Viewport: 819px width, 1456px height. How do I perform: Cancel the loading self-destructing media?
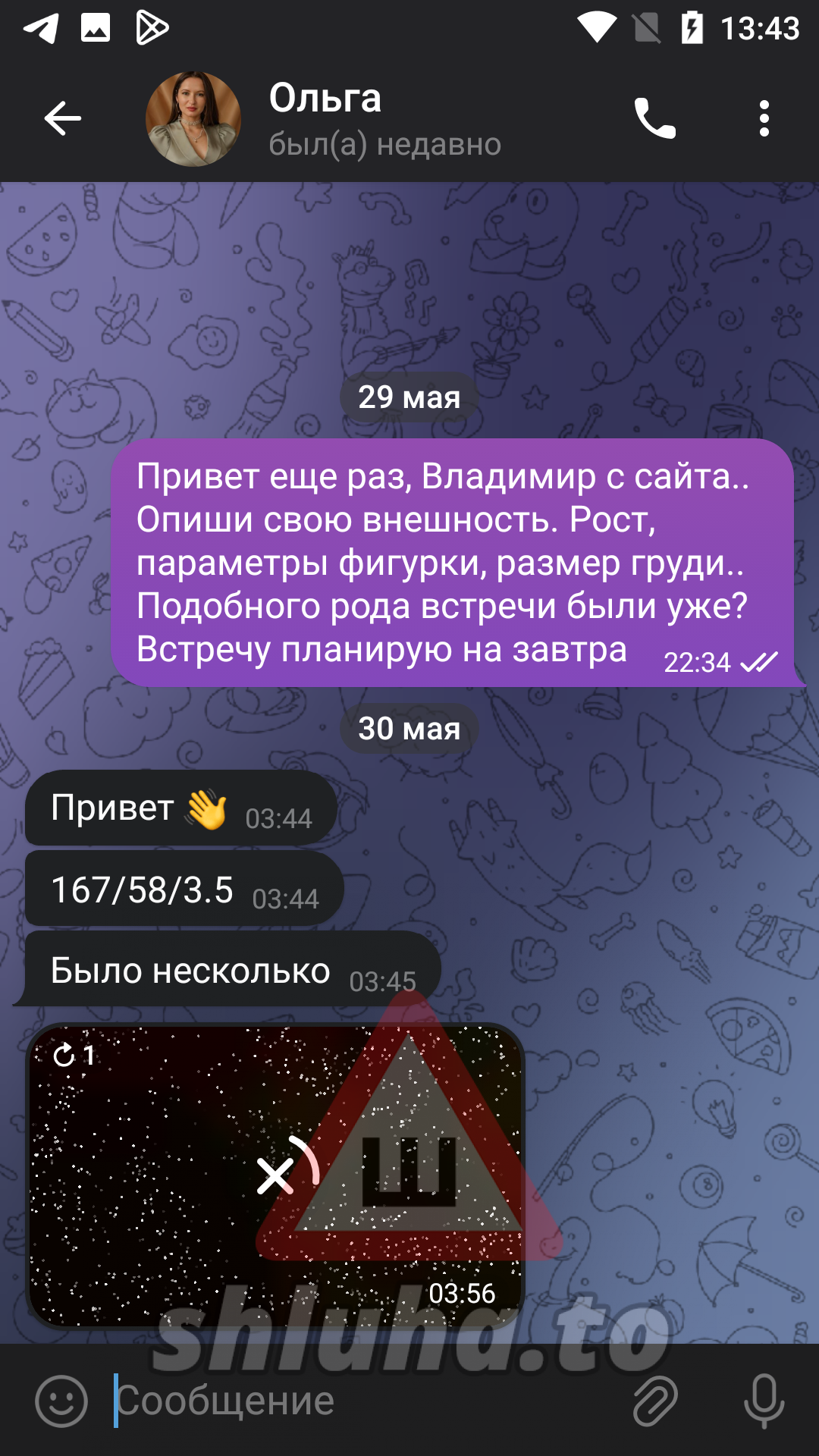click(276, 1176)
